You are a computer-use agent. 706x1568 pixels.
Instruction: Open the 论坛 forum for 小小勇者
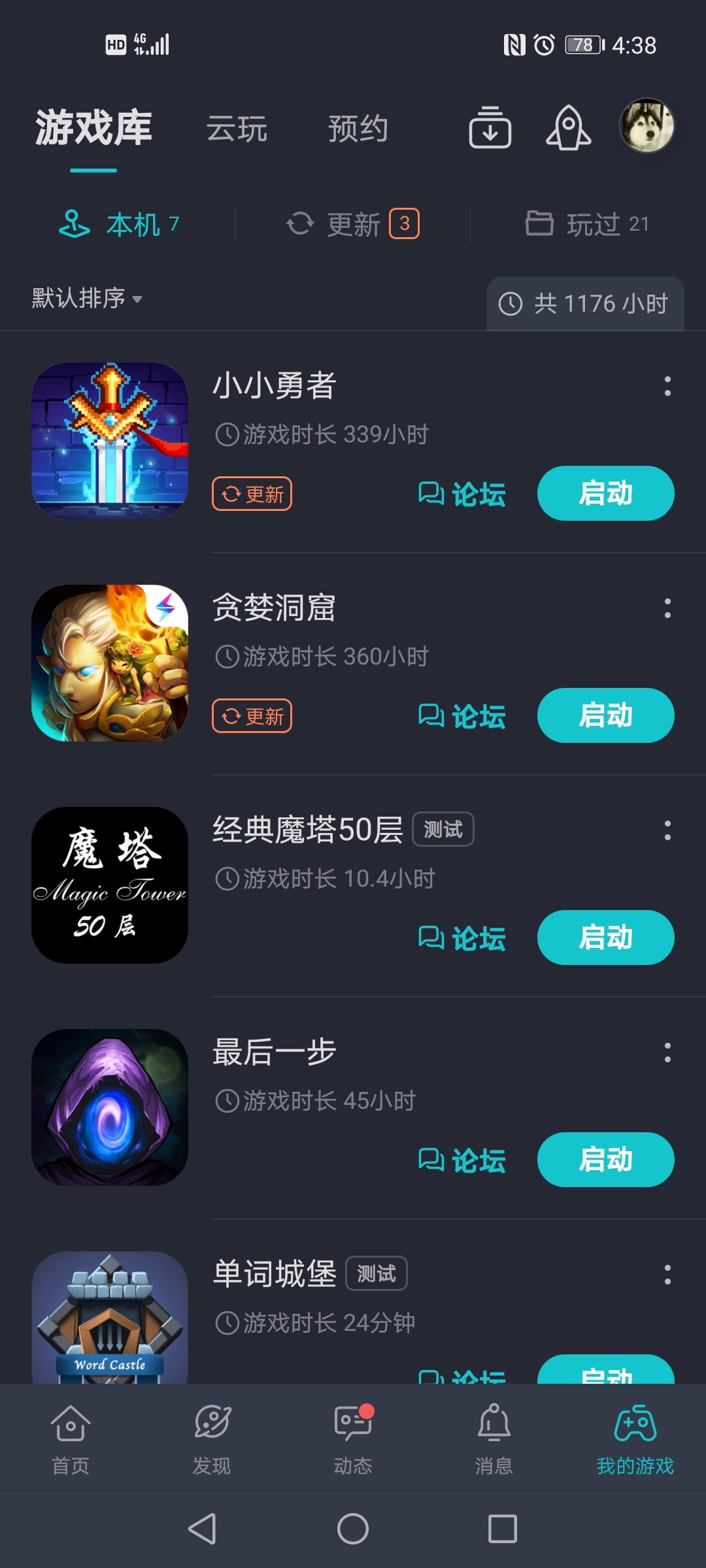(x=462, y=494)
